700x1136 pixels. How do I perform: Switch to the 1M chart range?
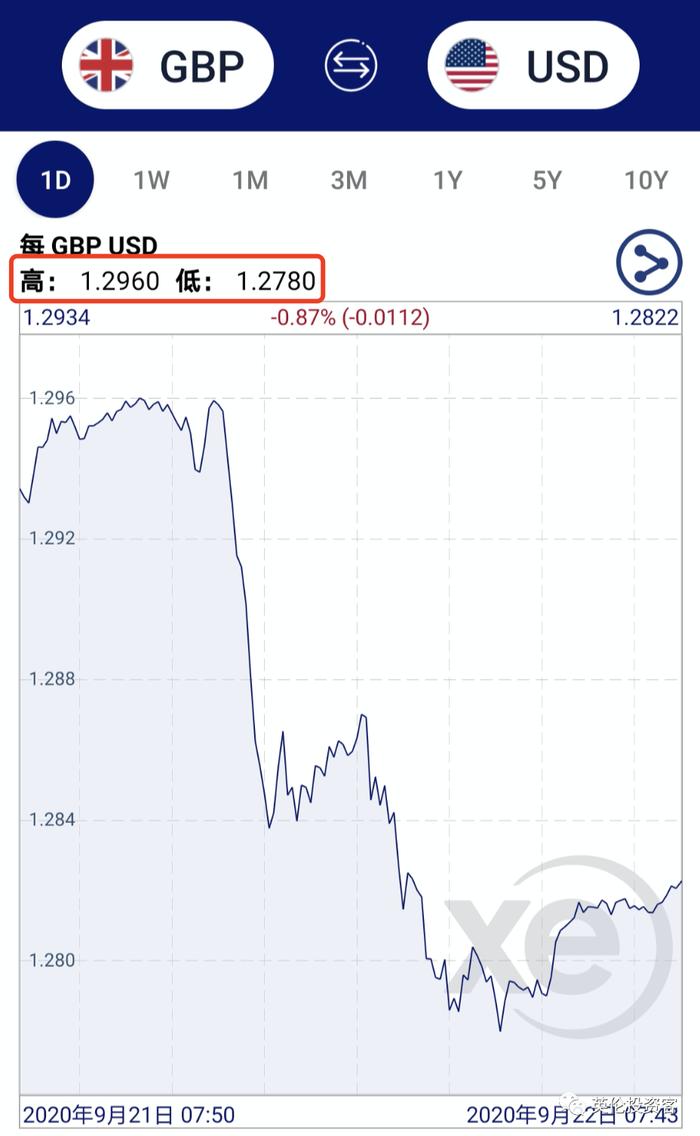pos(250,180)
